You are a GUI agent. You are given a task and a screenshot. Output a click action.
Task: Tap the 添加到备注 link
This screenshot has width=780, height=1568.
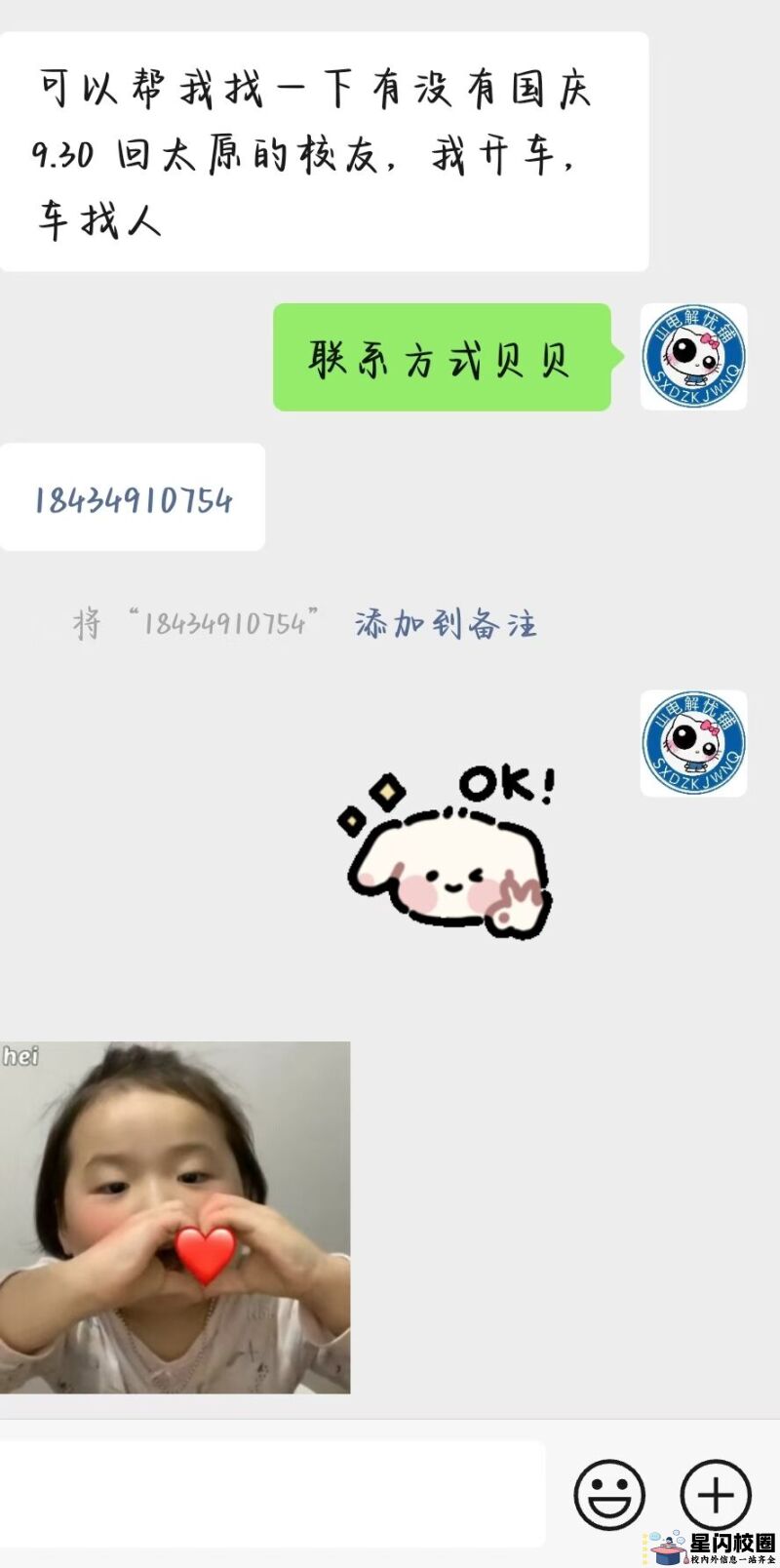click(446, 623)
